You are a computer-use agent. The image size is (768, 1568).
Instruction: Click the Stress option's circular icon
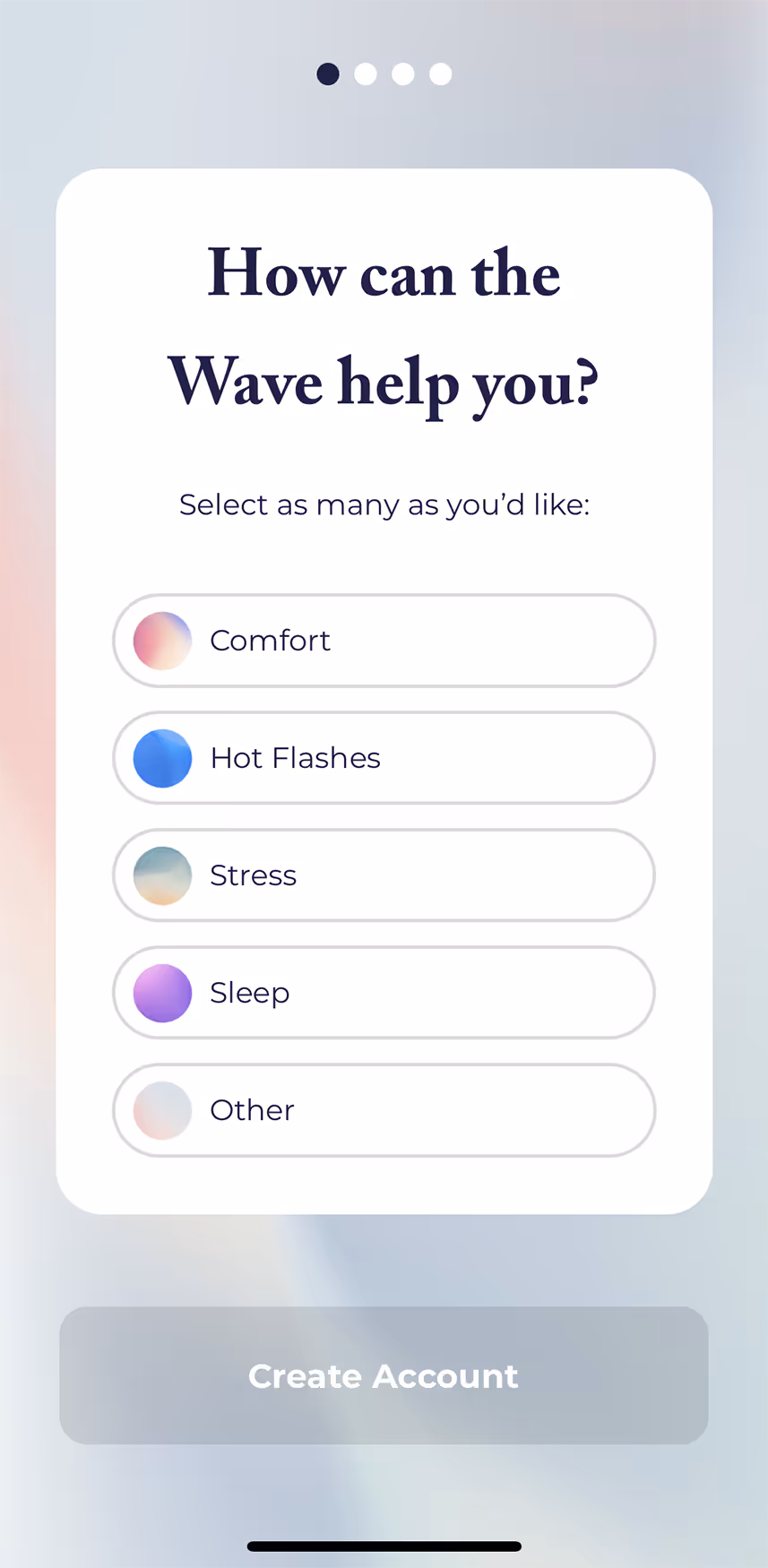(x=162, y=875)
